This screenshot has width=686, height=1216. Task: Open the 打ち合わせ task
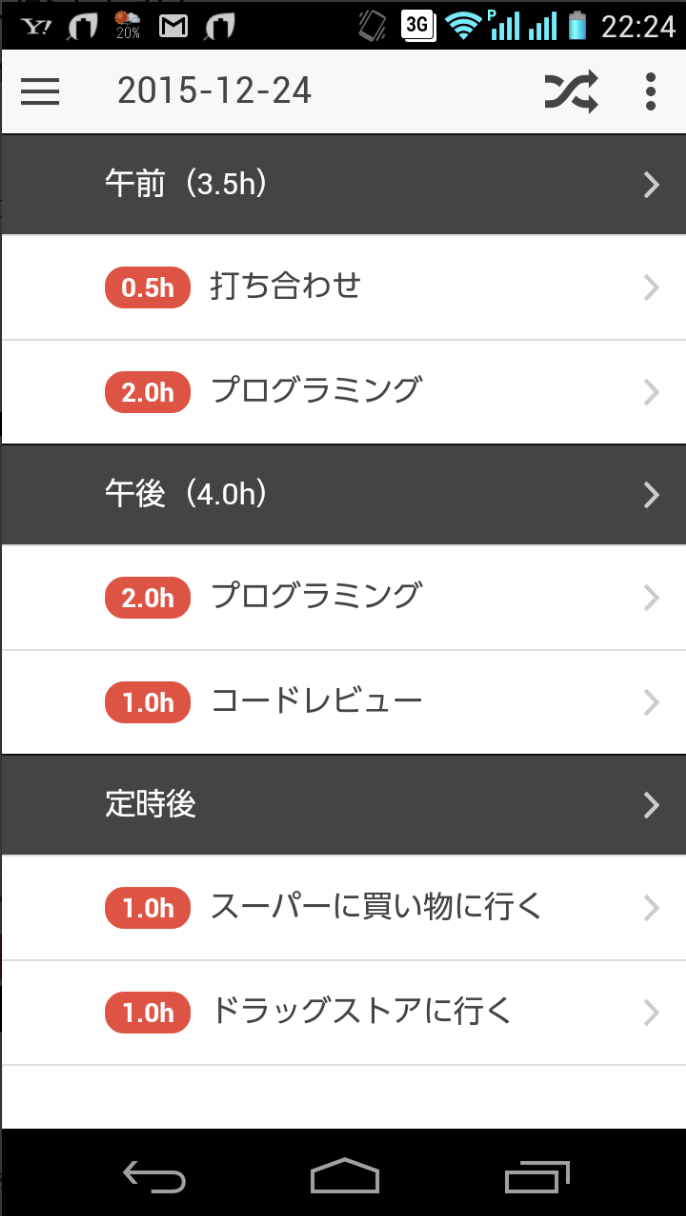343,288
